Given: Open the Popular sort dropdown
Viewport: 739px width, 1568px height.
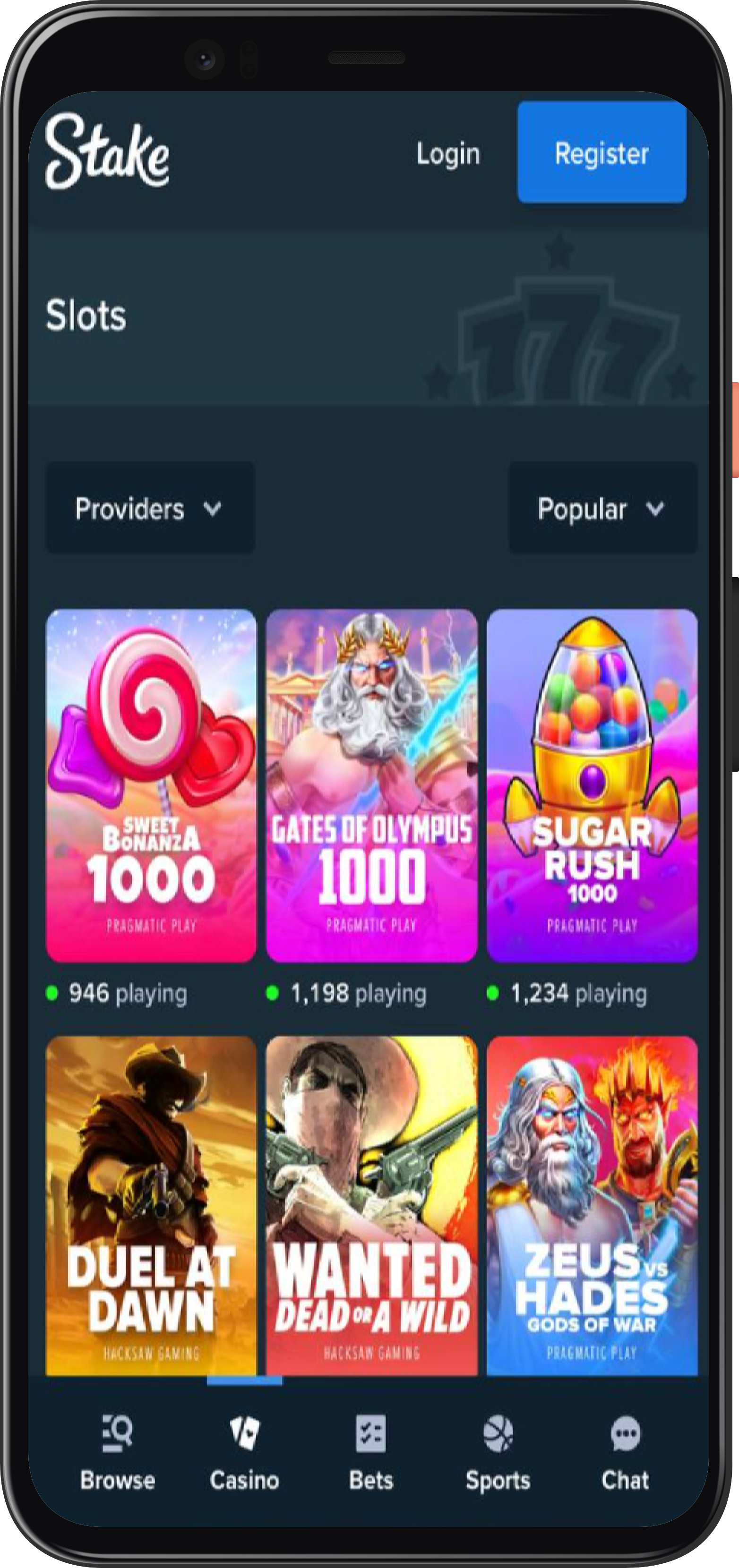Looking at the screenshot, I should point(602,508).
